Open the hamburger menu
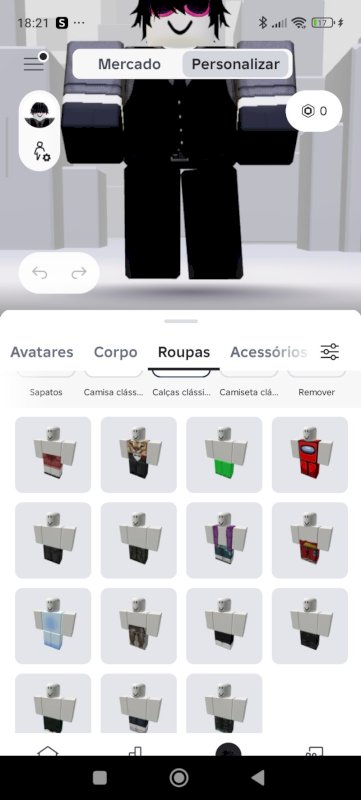 pos(34,64)
